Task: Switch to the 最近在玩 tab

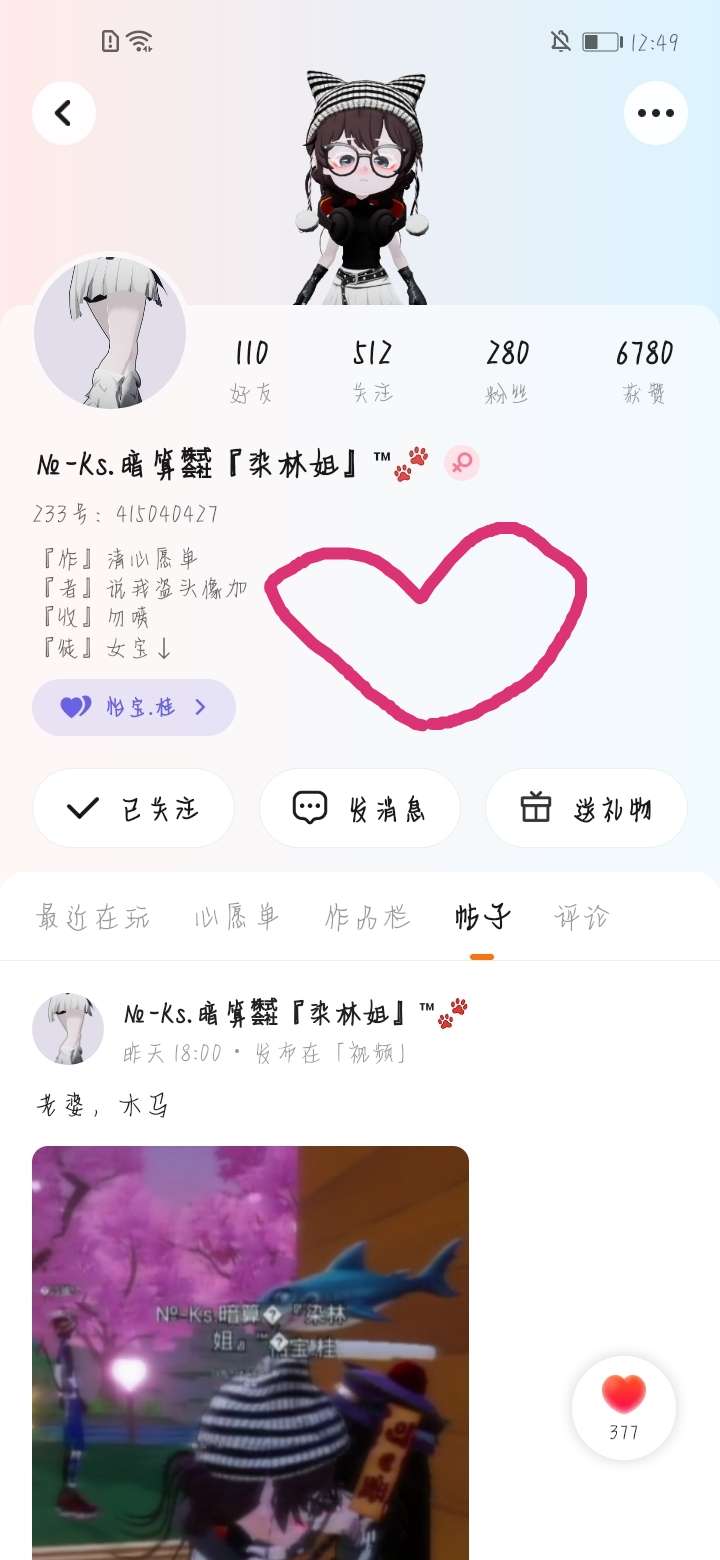Action: (x=92, y=917)
